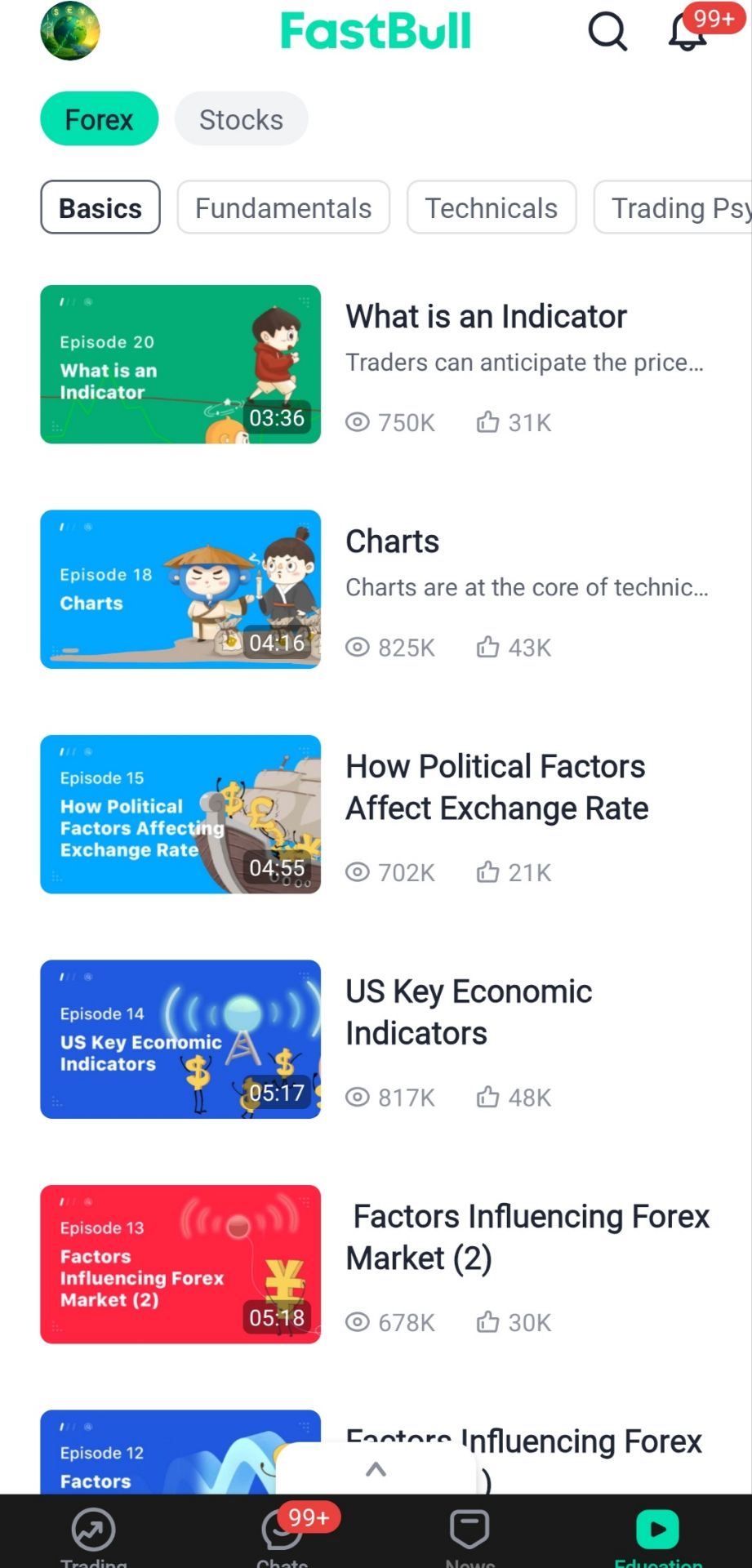The height and width of the screenshot is (1568, 752).
Task: Watch How Political Factors Affect Exchange Rate
Action: pyautogui.click(x=180, y=814)
